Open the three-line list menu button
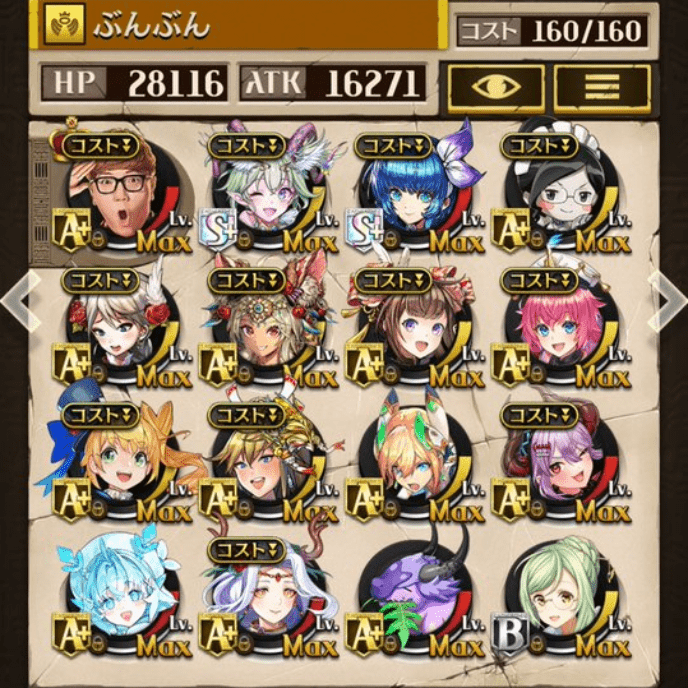This screenshot has width=688, height=688. coord(602,86)
